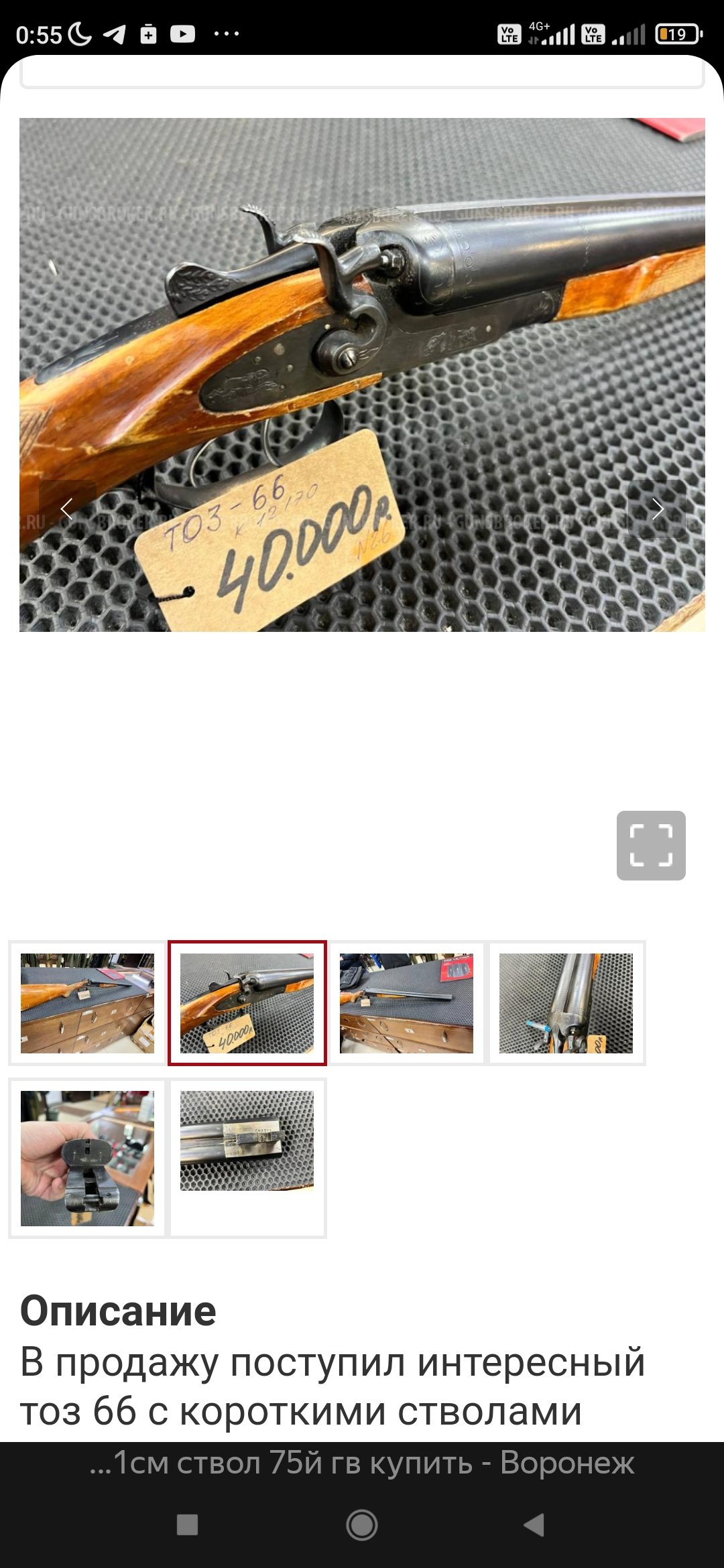Go back with the system back button

click(x=534, y=1524)
